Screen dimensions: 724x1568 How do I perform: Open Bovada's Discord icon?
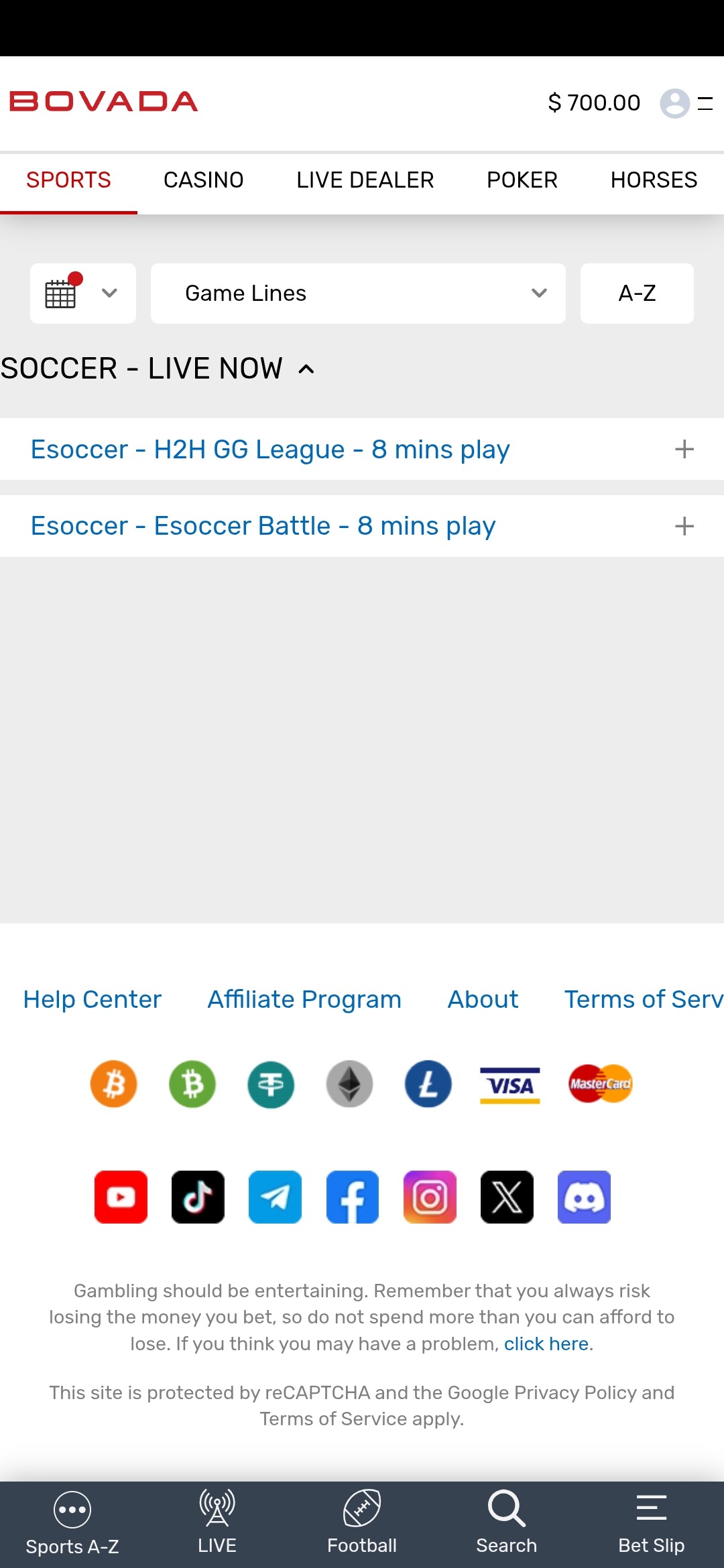click(x=584, y=1197)
